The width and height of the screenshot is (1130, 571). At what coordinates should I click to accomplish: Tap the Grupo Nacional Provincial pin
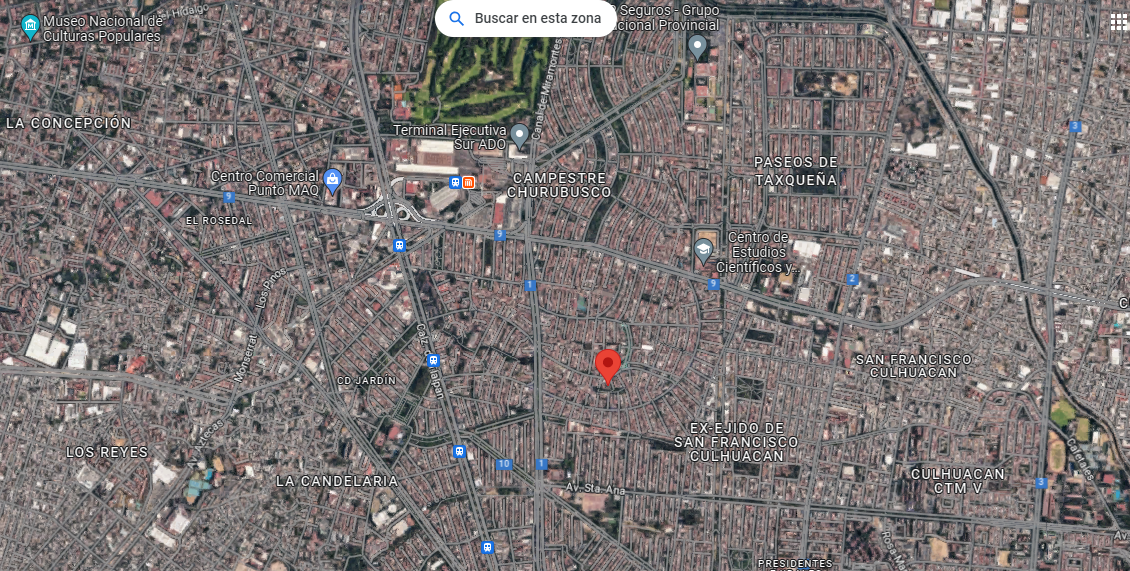click(697, 48)
